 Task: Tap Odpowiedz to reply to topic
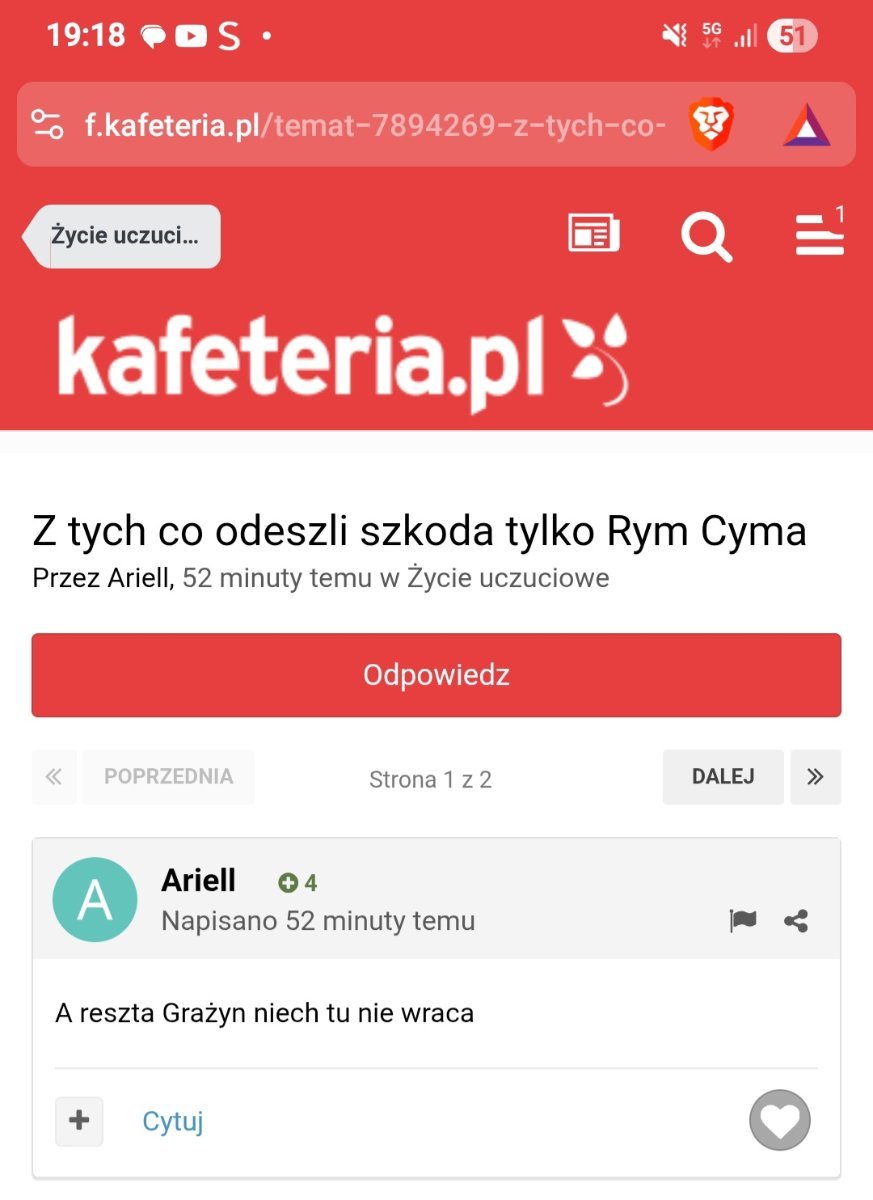tap(436, 675)
